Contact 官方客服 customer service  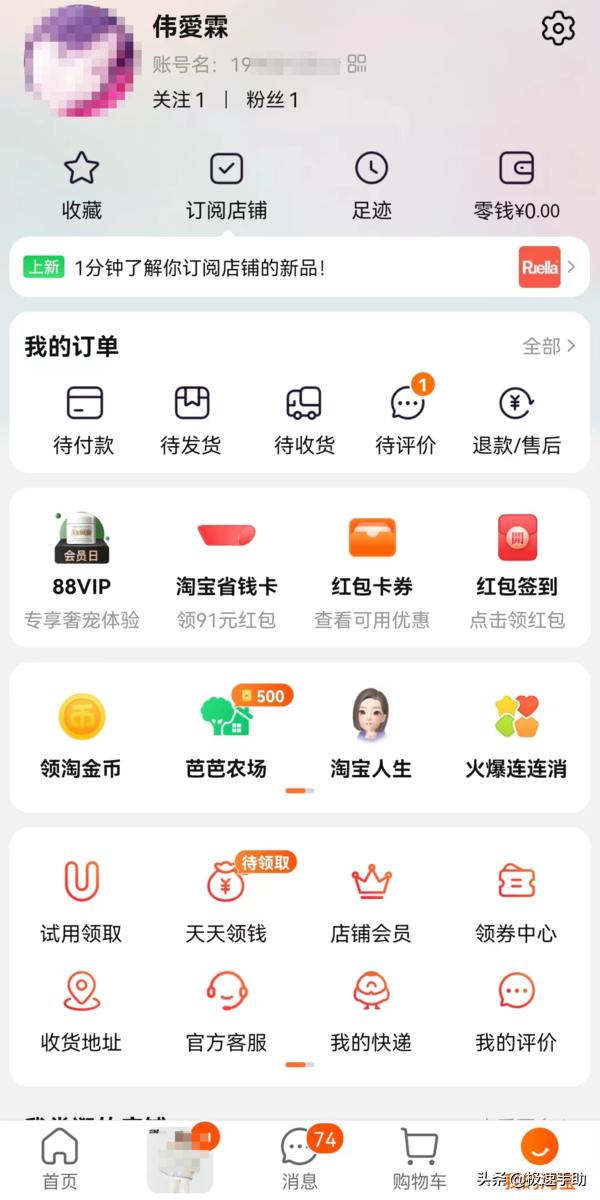pyautogui.click(x=227, y=1008)
